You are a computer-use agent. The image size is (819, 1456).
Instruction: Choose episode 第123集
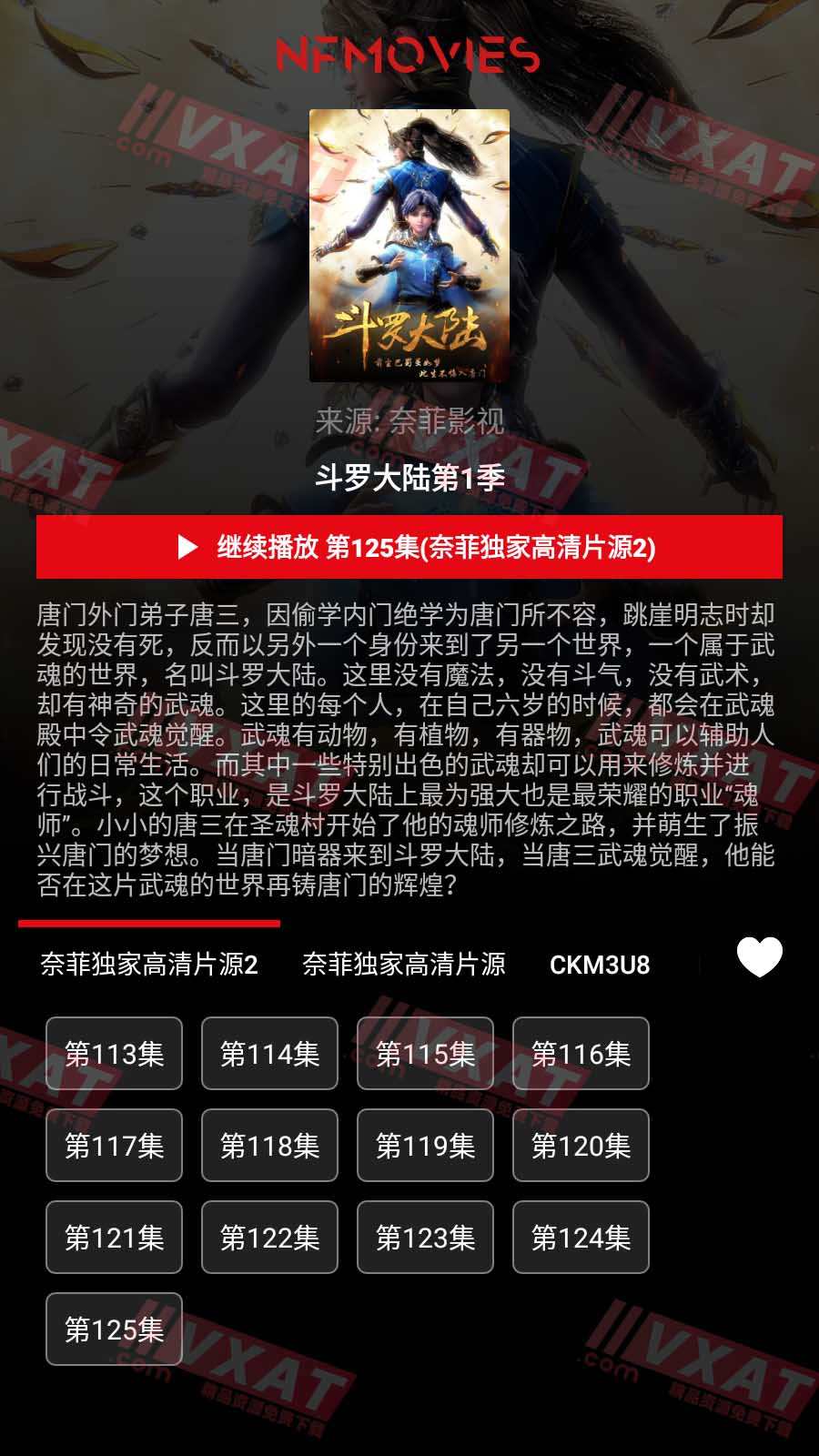point(425,1238)
